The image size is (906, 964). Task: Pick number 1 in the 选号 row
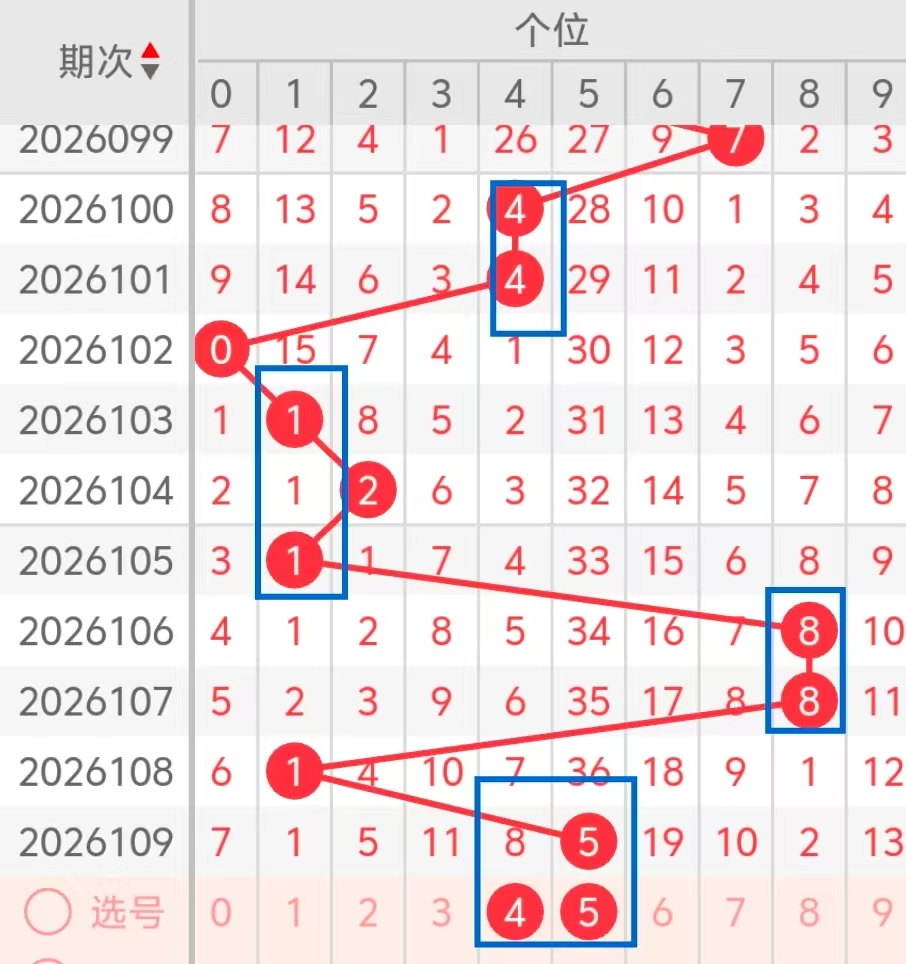(294, 912)
